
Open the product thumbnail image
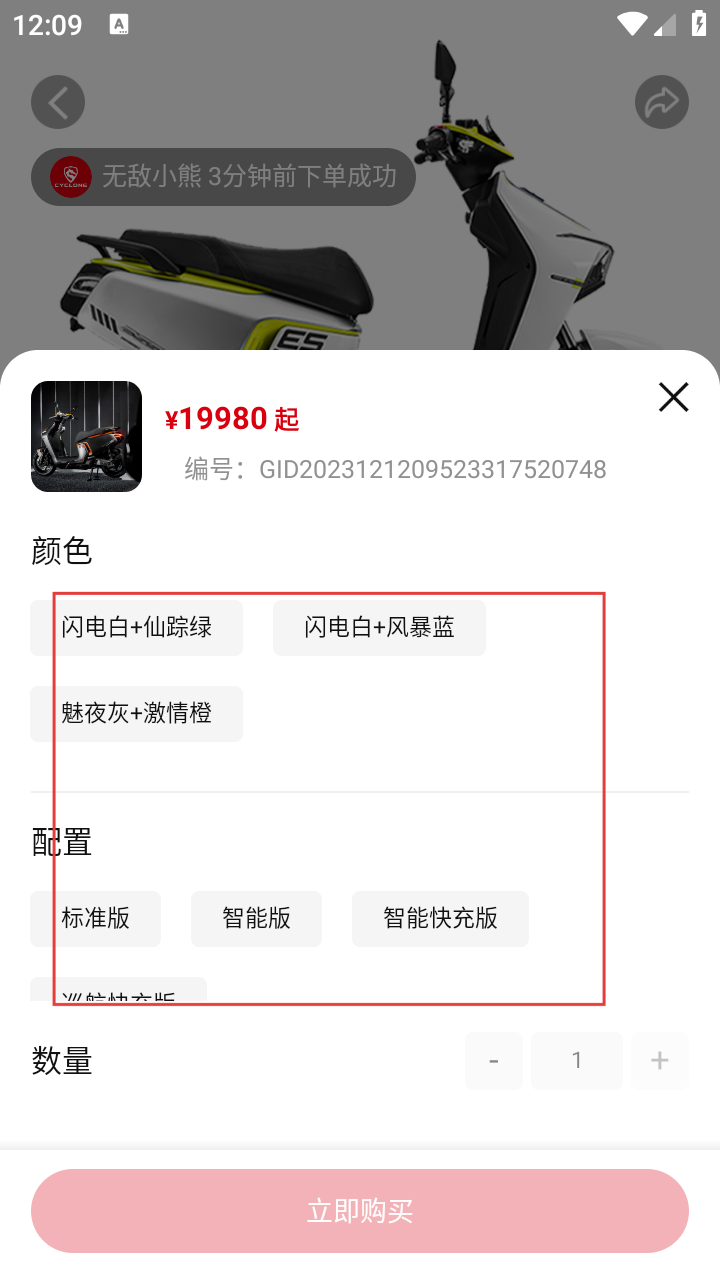[x=86, y=436]
